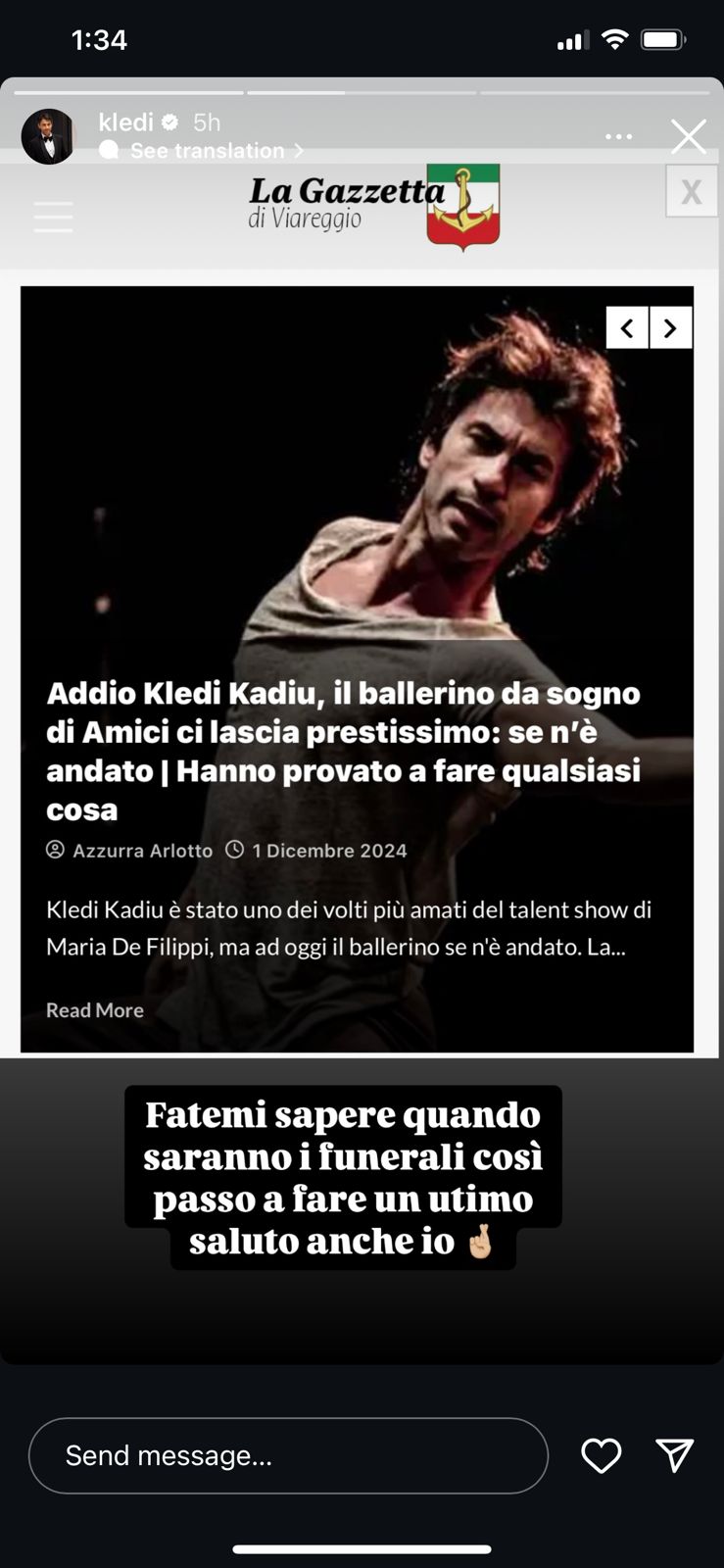724x1568 pixels.
Task: Like this story with the heart
Action: pyautogui.click(x=601, y=1455)
